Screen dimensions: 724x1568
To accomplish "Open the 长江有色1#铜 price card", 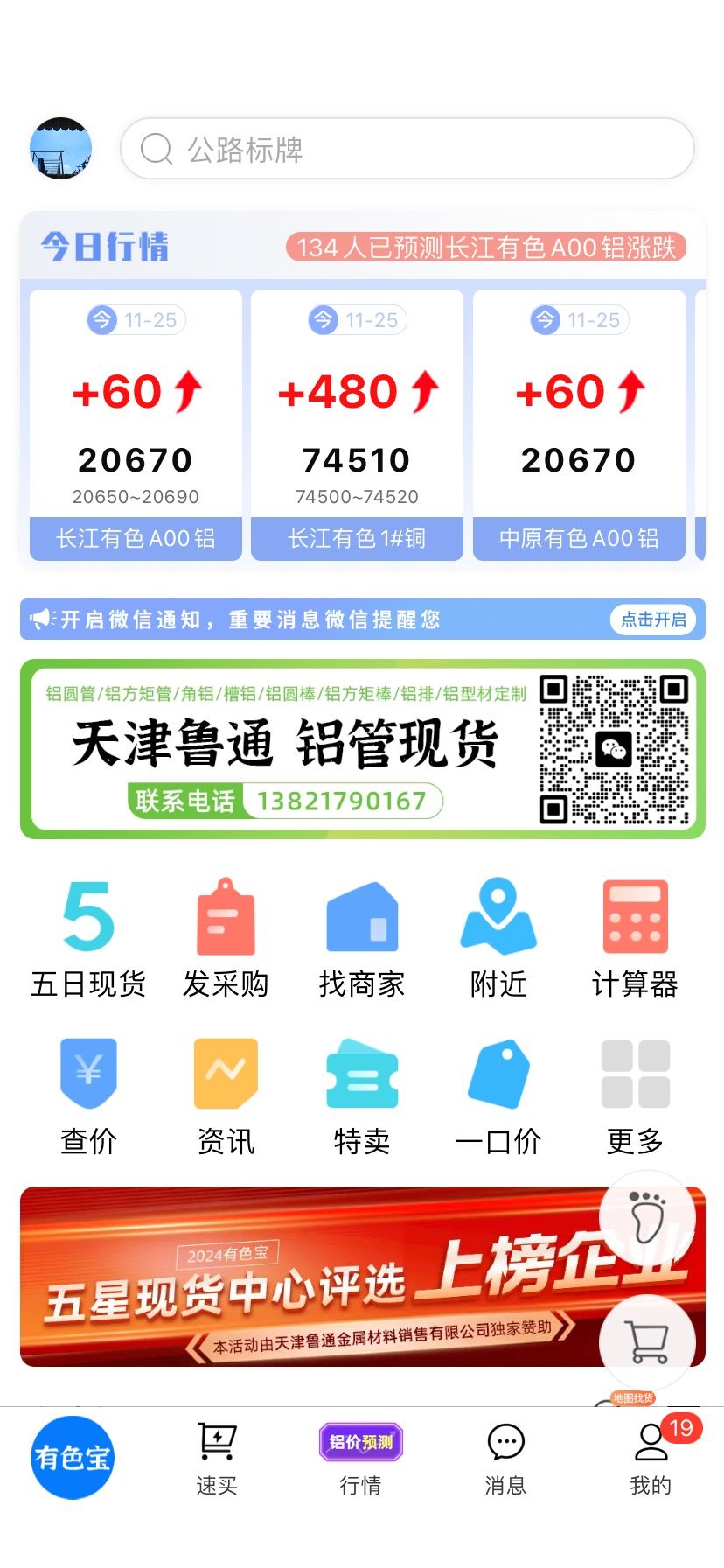I will (x=357, y=425).
